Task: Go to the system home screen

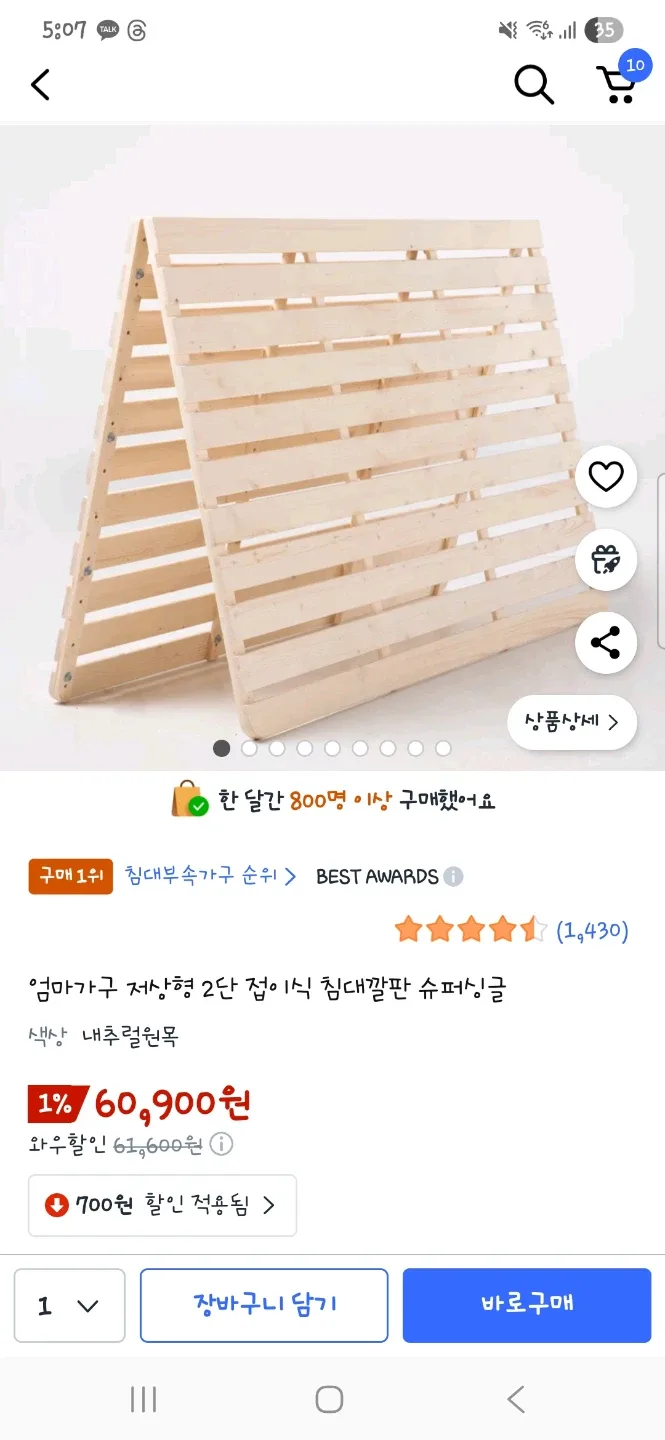Action: point(329,1399)
